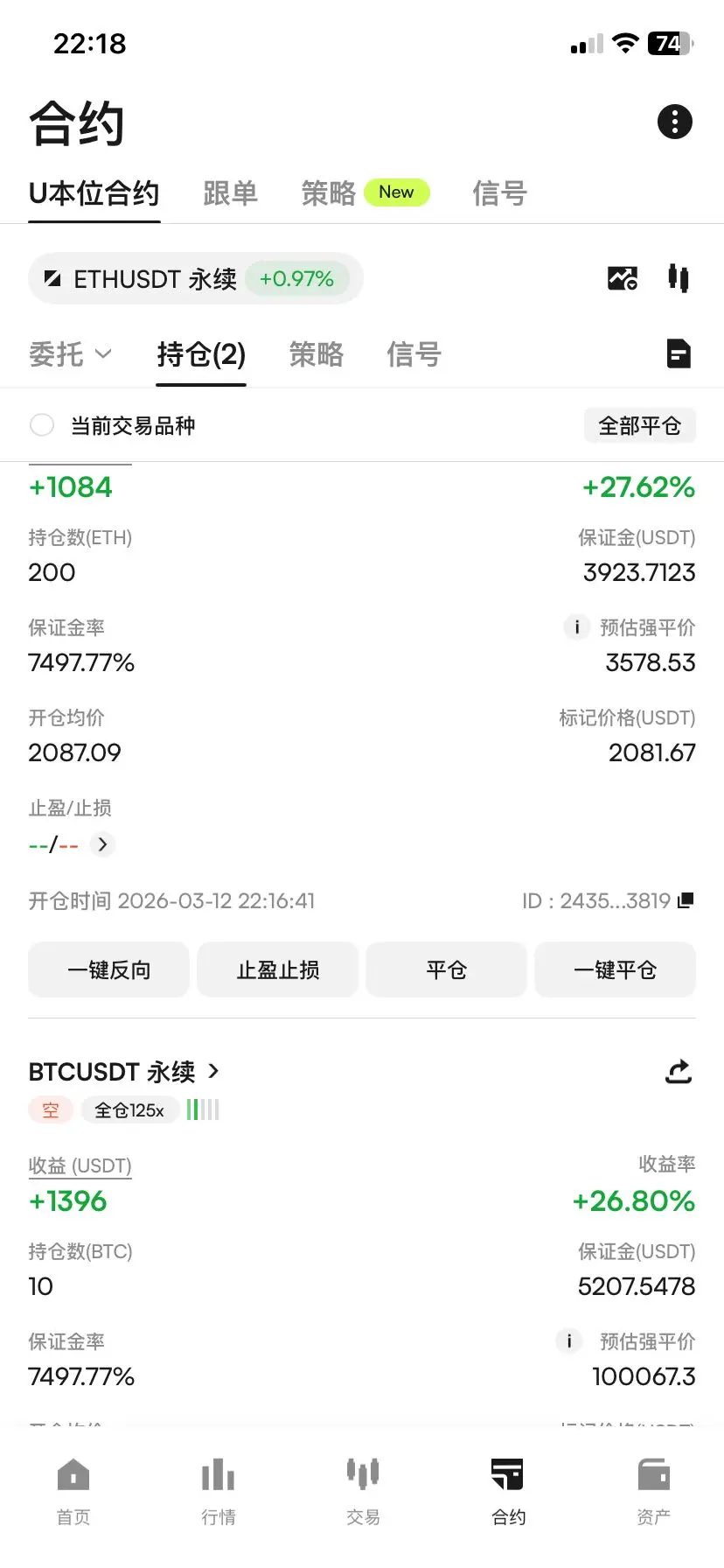The image size is (724, 1568).
Task: Tap the 一键平仓 button
Action: pos(615,969)
